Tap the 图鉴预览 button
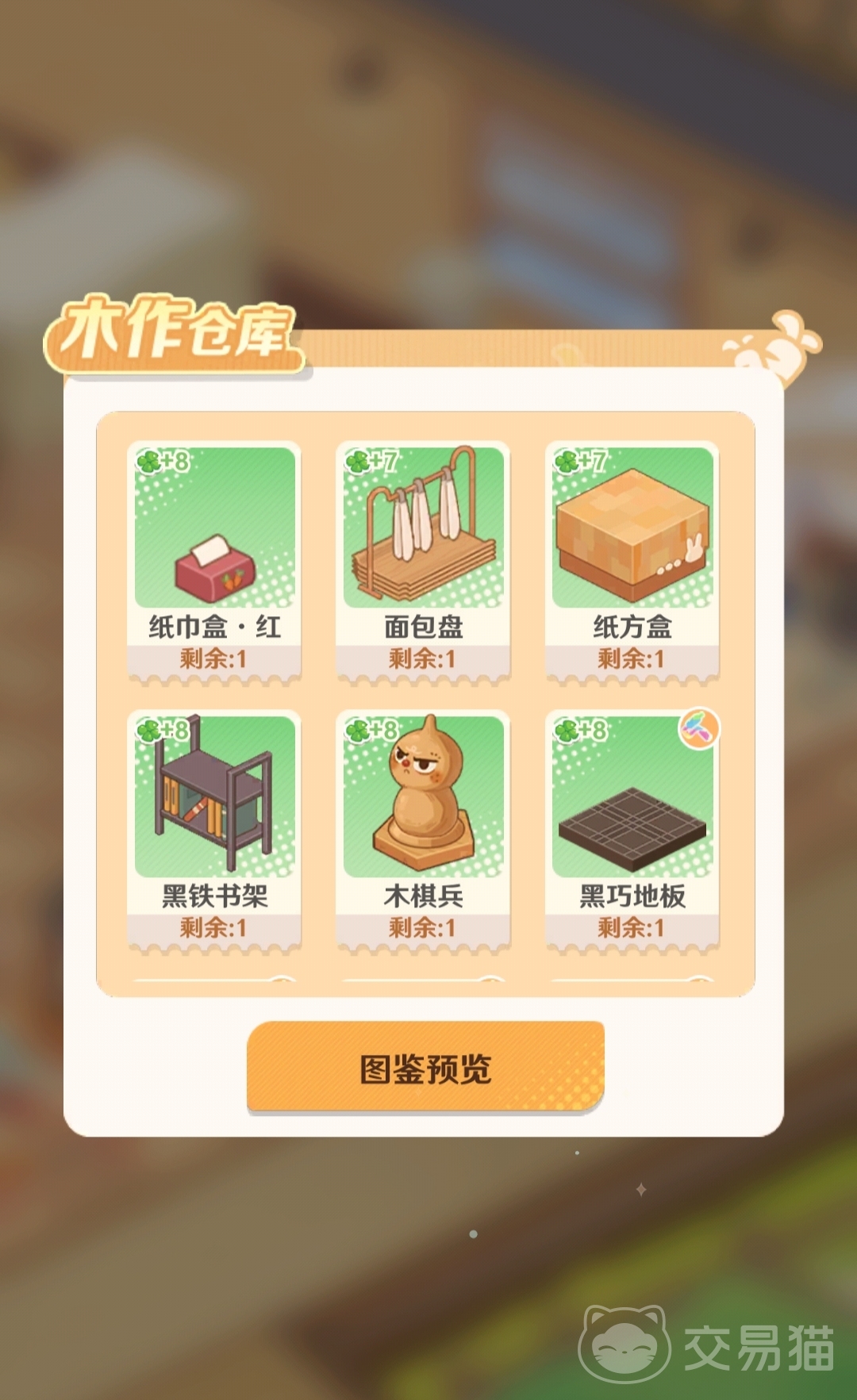This screenshot has height=1400, width=857. point(425,1068)
